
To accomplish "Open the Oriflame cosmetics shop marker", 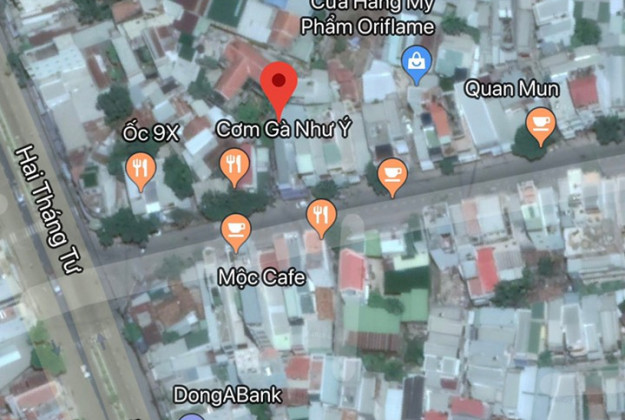I will tap(416, 64).
